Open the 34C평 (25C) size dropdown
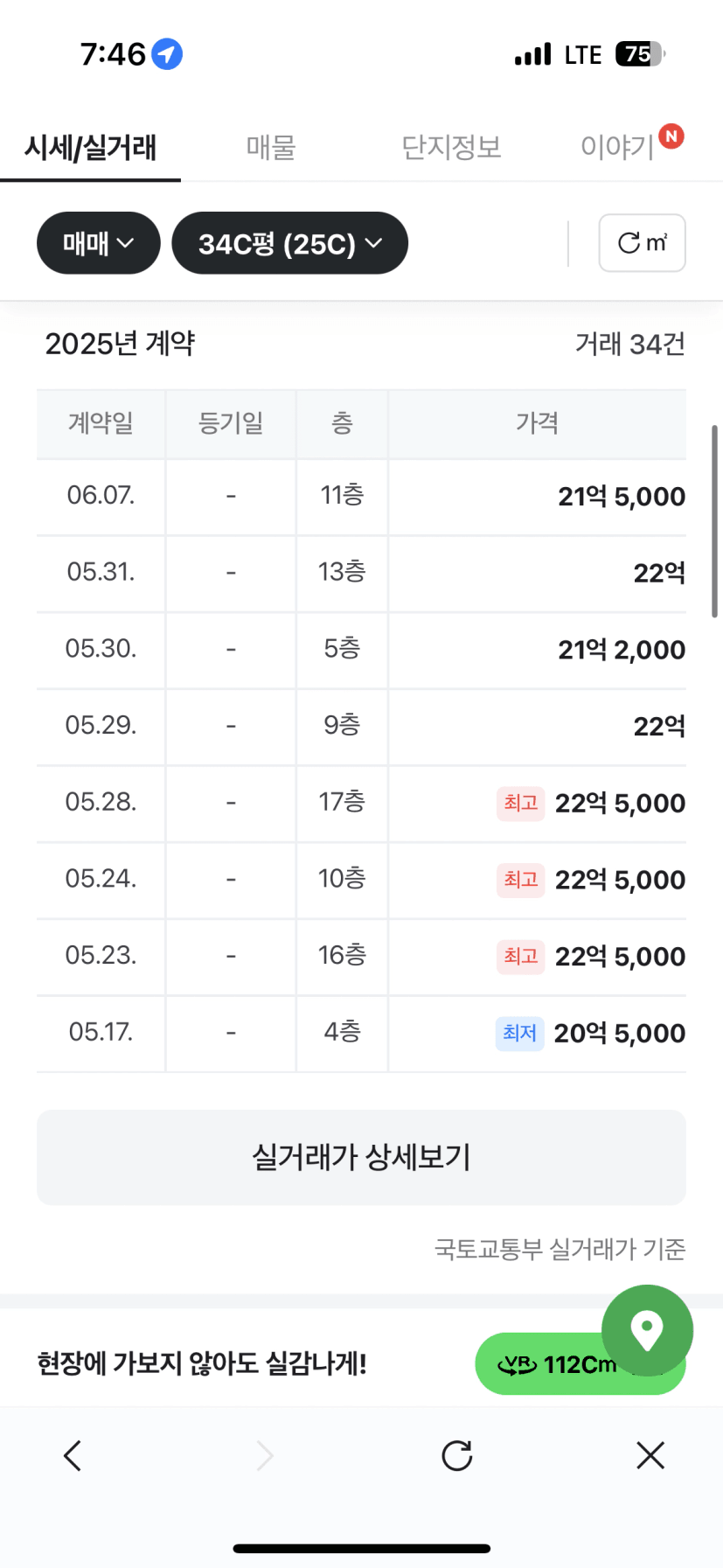This screenshot has height=1568, width=723. coord(290,243)
